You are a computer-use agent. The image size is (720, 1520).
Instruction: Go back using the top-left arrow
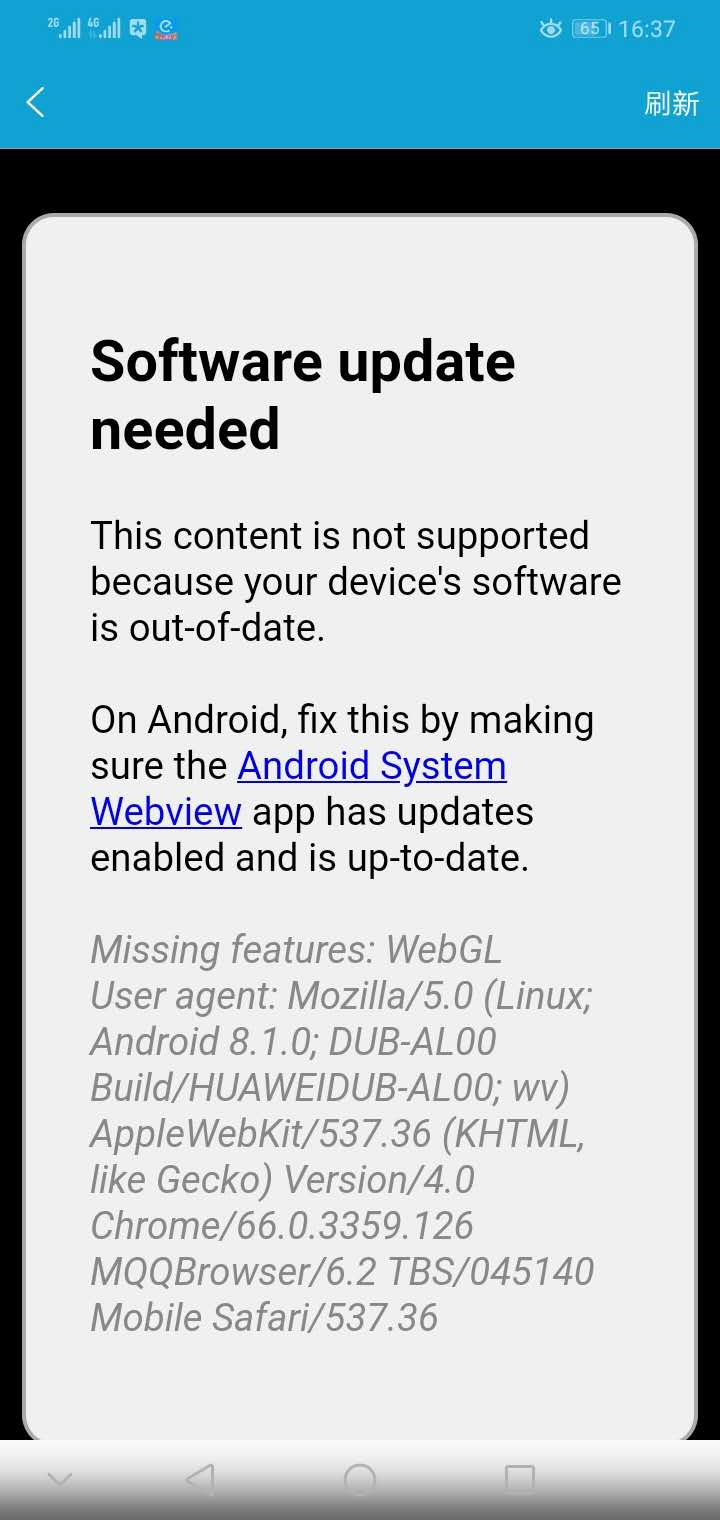[x=35, y=102]
